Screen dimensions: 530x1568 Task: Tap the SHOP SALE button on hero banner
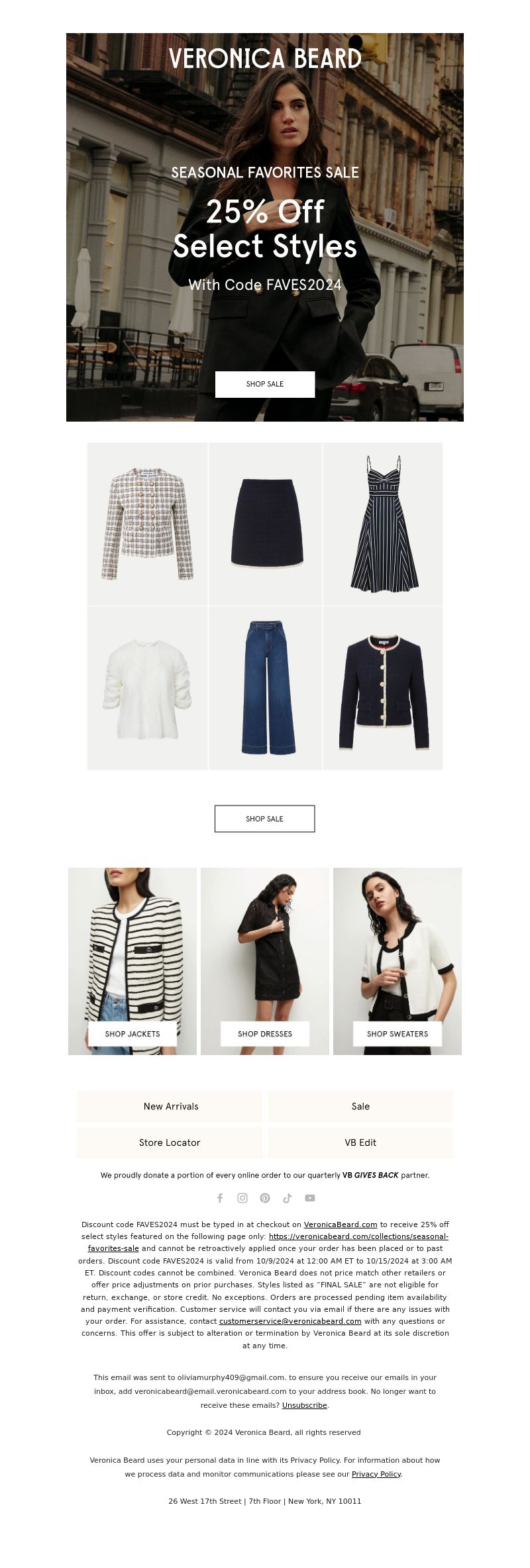(265, 384)
